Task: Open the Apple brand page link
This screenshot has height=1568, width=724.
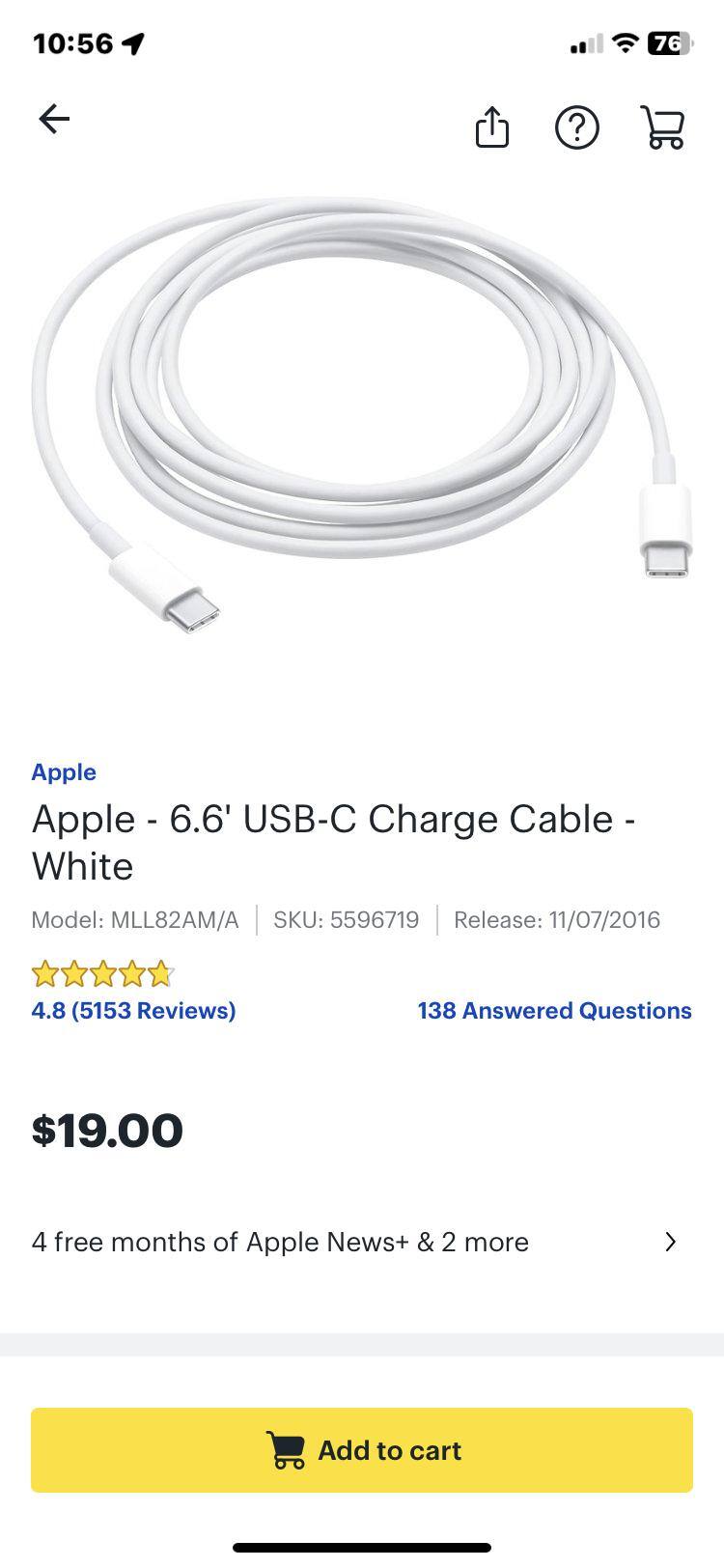Action: [x=64, y=772]
